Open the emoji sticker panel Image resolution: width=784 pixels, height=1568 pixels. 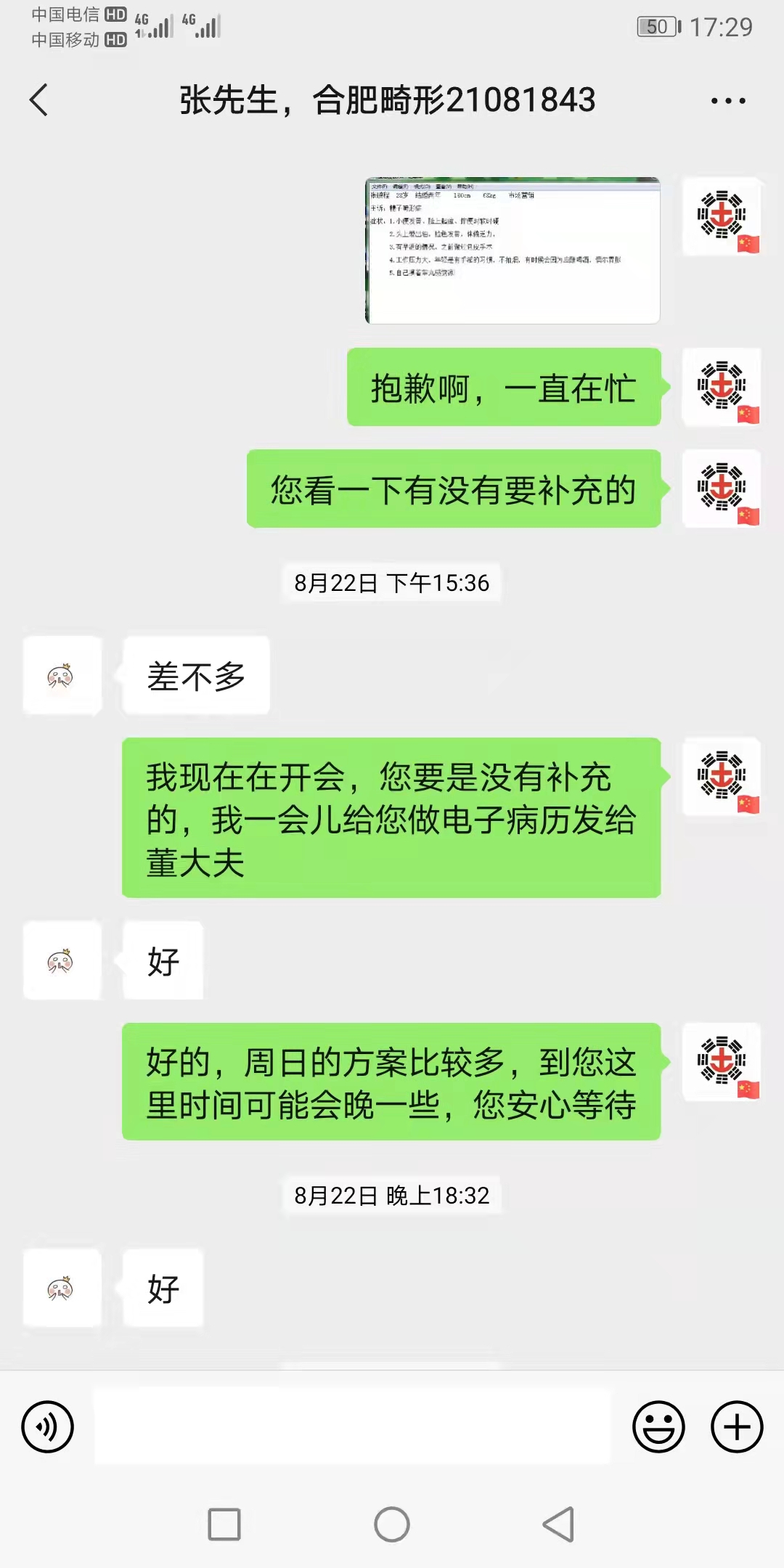click(658, 1426)
